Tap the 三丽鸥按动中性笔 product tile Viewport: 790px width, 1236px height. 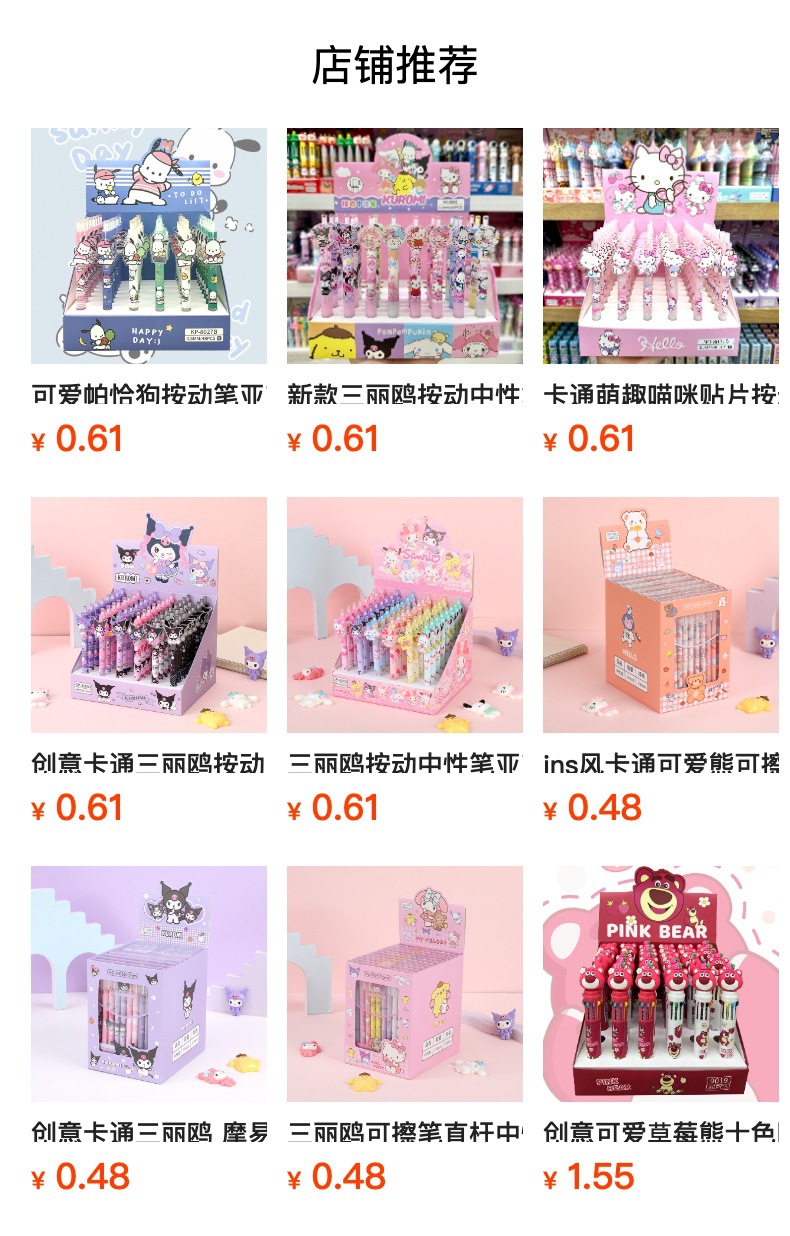tap(405, 615)
